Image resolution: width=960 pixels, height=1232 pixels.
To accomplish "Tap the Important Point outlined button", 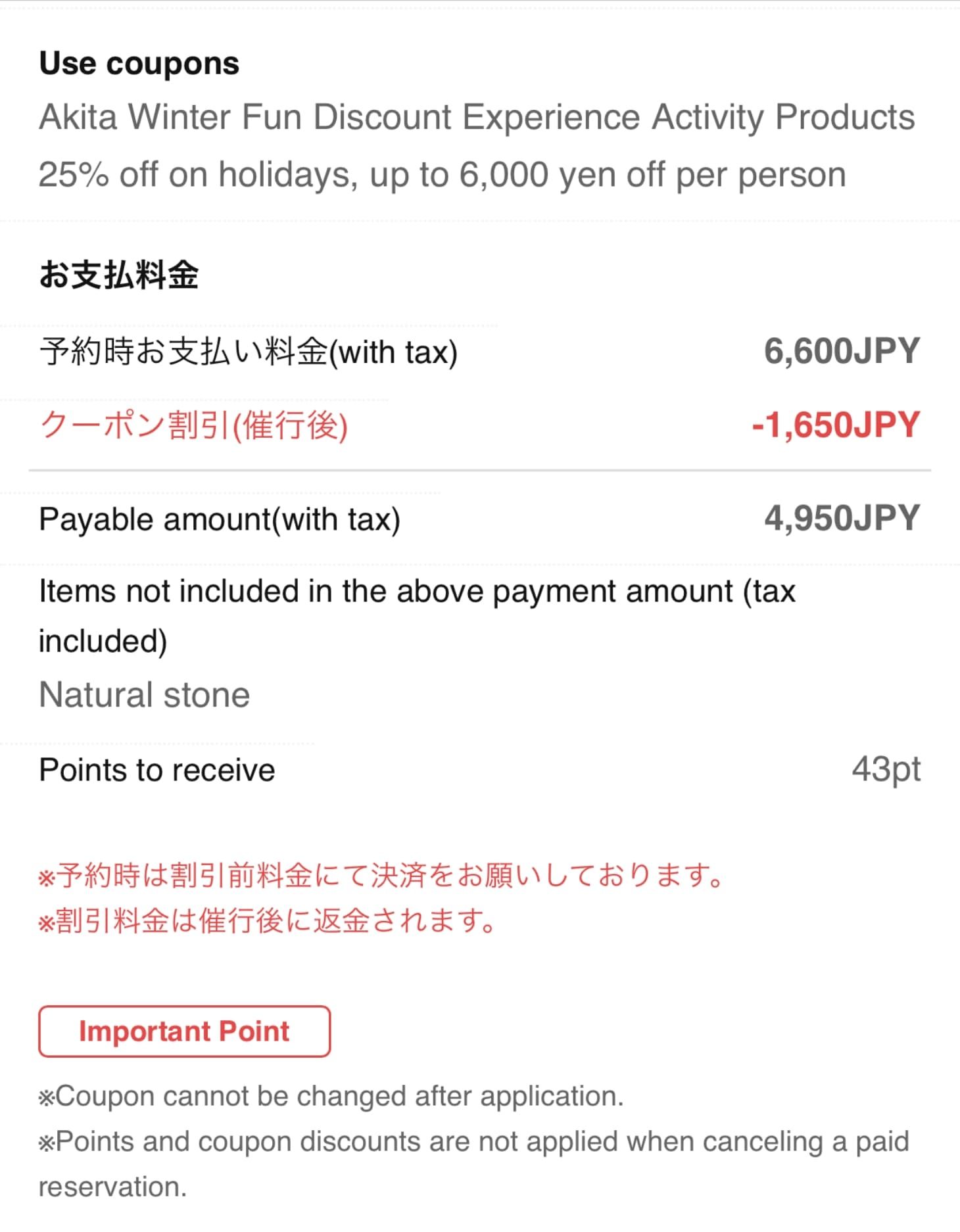I will point(184,1031).
